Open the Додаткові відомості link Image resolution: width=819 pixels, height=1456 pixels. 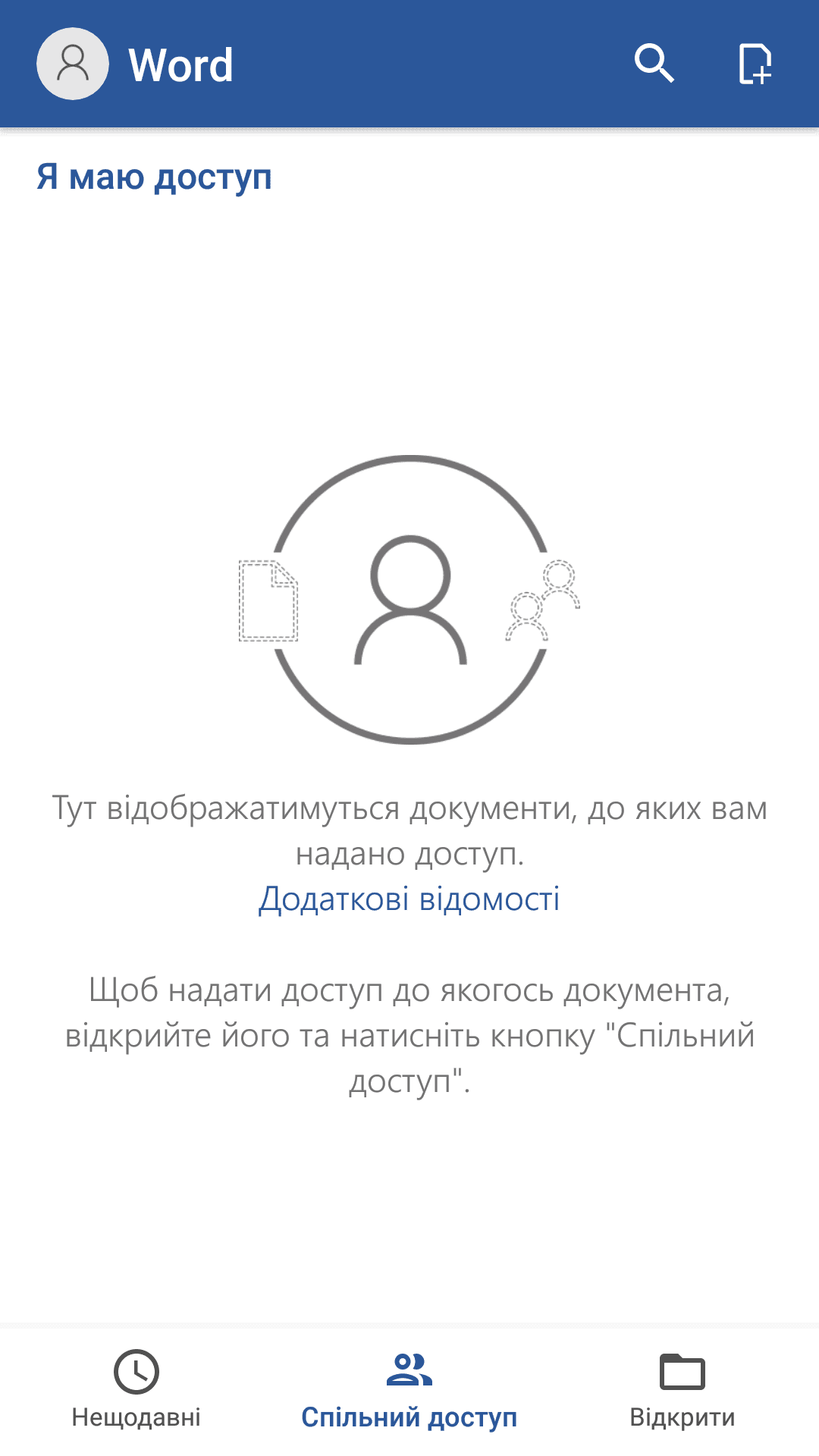409,899
